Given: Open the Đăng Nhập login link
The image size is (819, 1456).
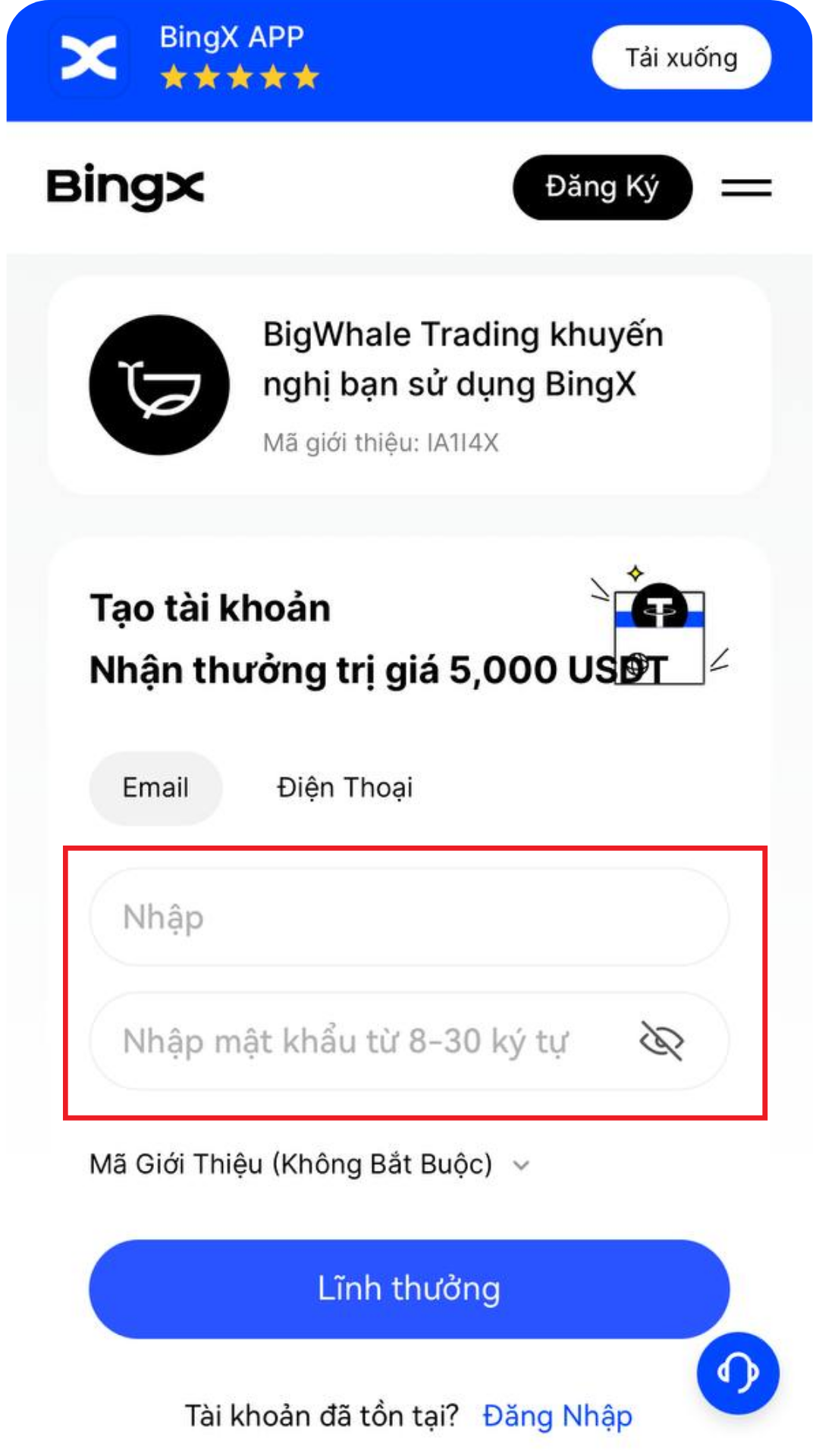Looking at the screenshot, I should coord(557,1416).
